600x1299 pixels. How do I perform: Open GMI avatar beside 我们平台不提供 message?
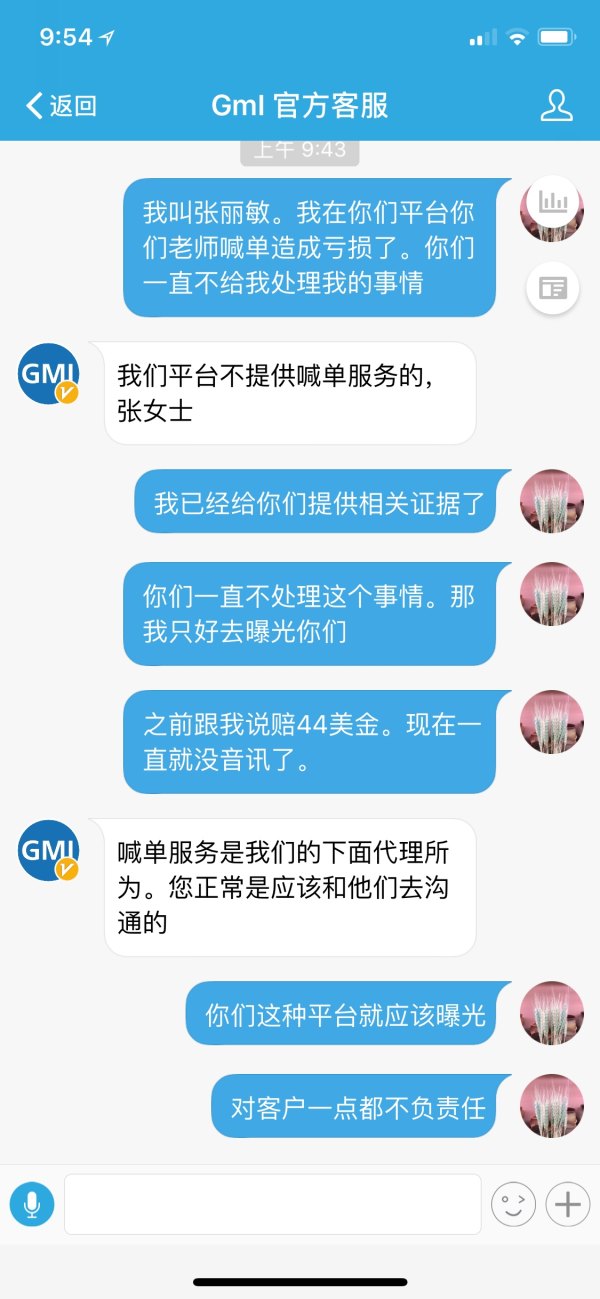point(50,374)
